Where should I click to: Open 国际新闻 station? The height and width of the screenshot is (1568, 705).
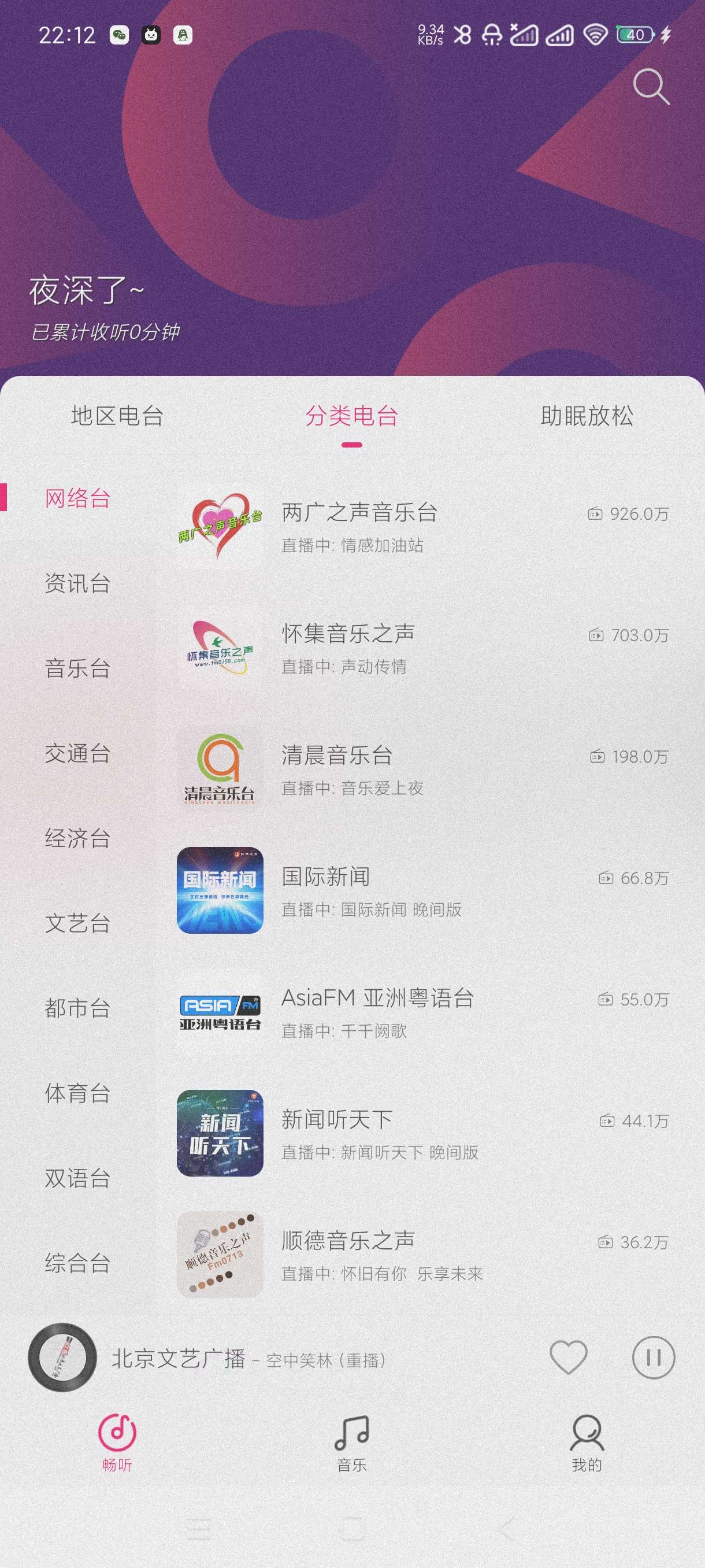414,891
